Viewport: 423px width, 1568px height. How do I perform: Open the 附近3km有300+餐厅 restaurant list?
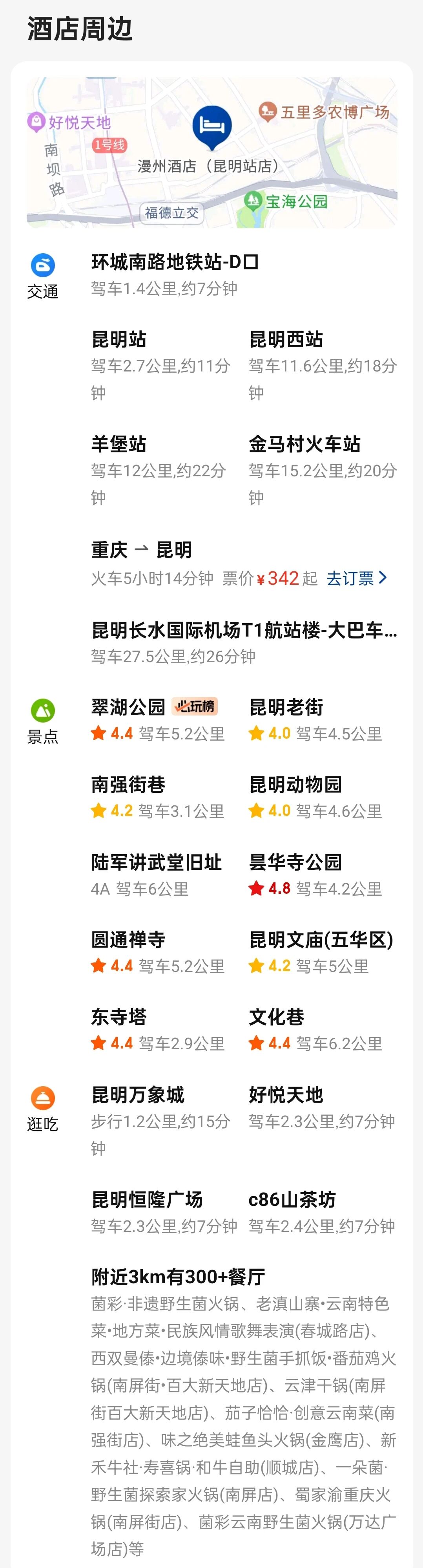(x=178, y=1277)
